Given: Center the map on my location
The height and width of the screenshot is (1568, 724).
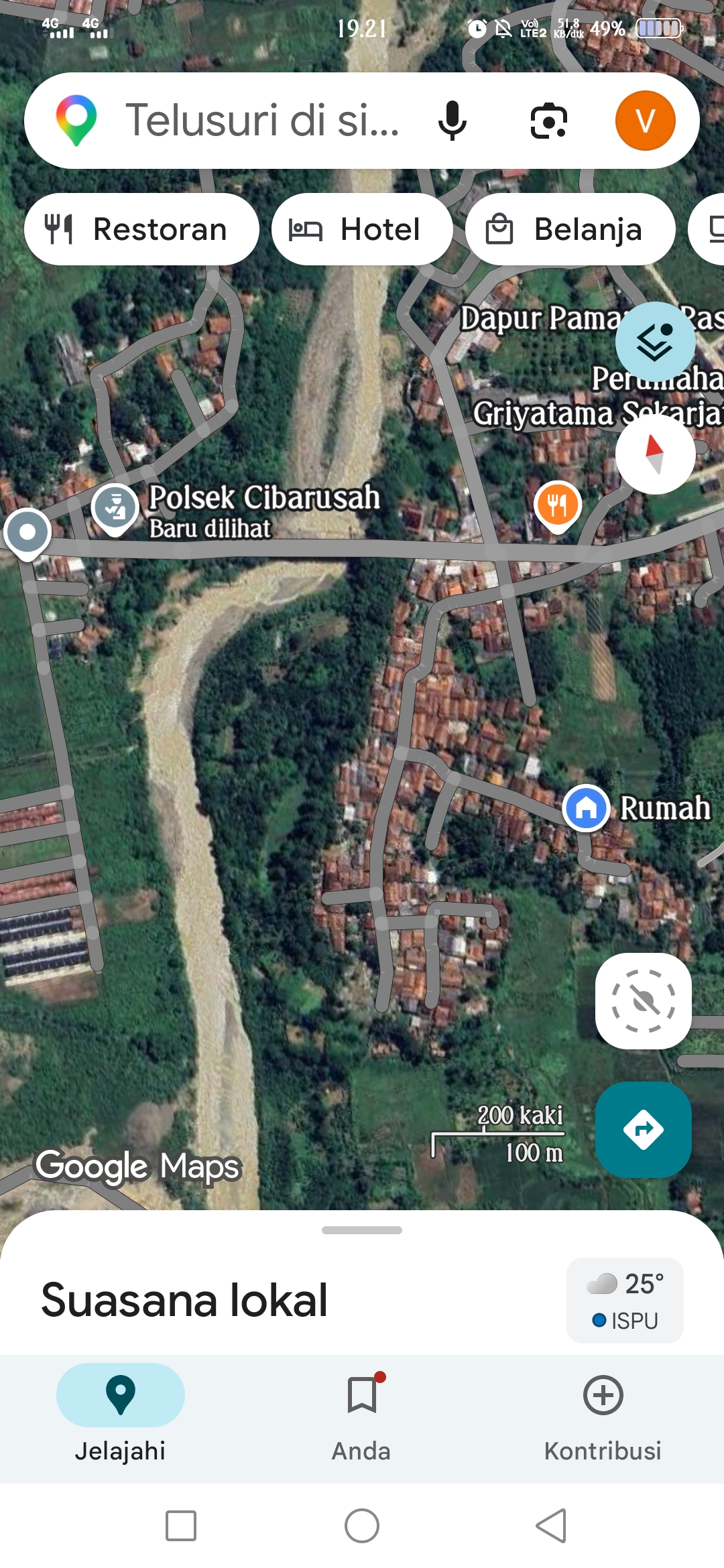Looking at the screenshot, I should tap(643, 1000).
